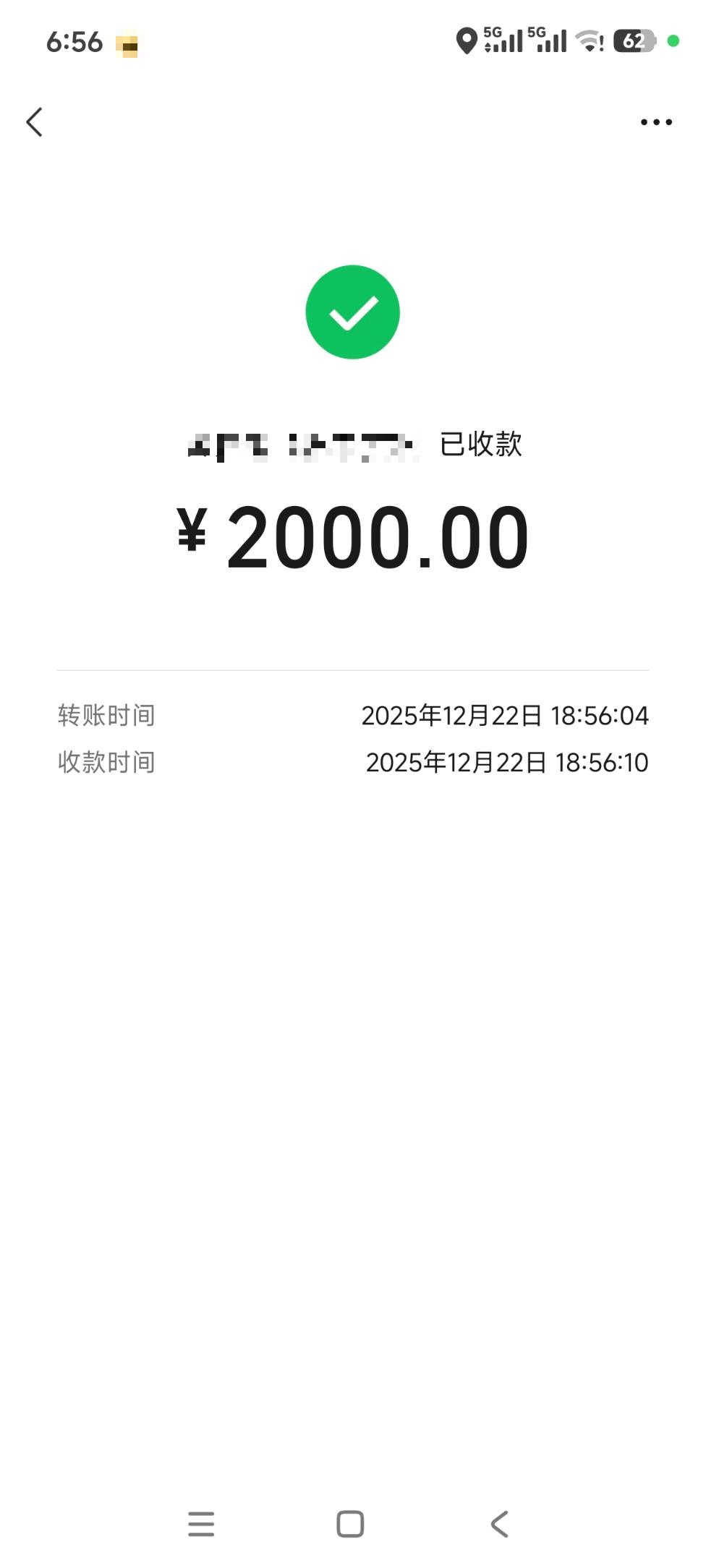Open the three-dot overflow menu
The height and width of the screenshot is (1568, 706).
[x=656, y=122]
